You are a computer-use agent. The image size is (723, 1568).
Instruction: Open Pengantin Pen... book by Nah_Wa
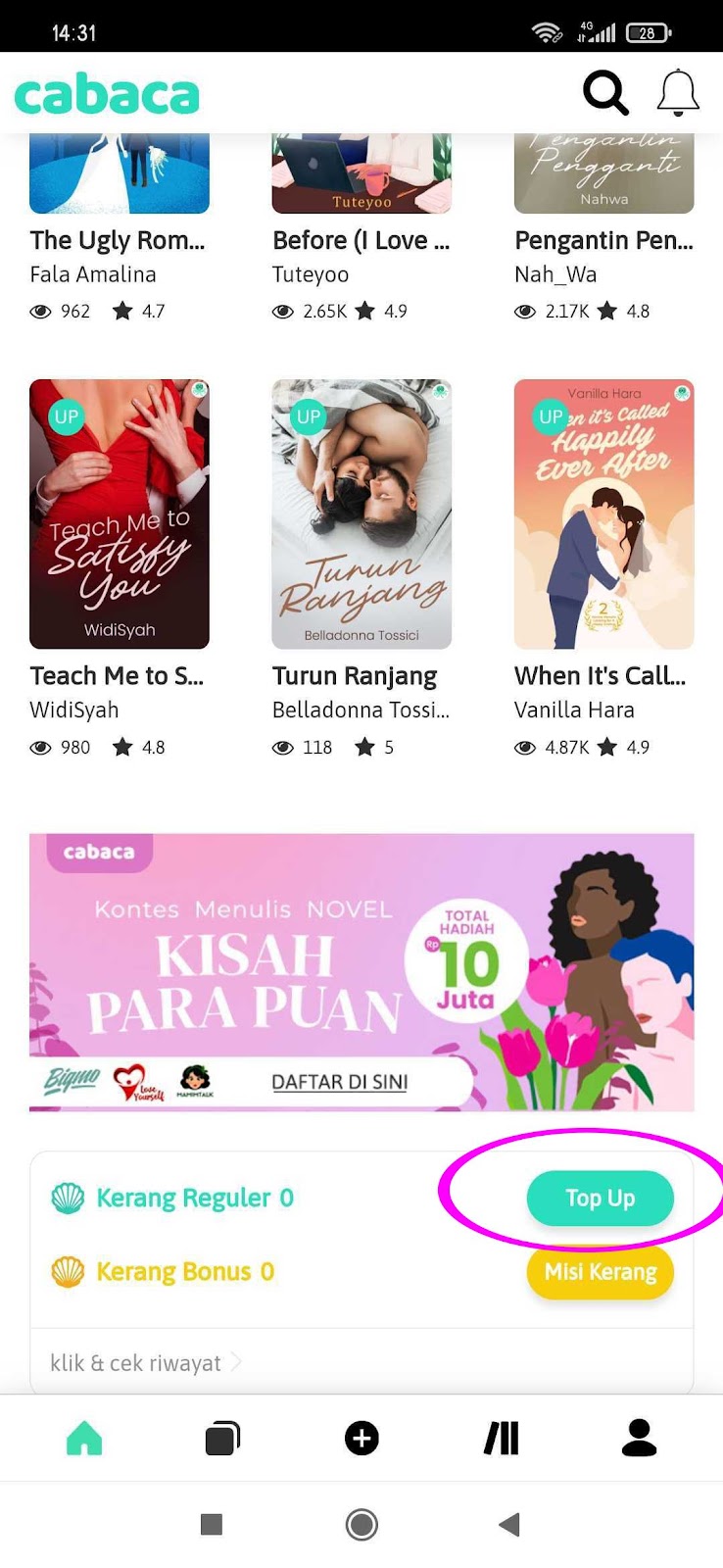tap(603, 174)
